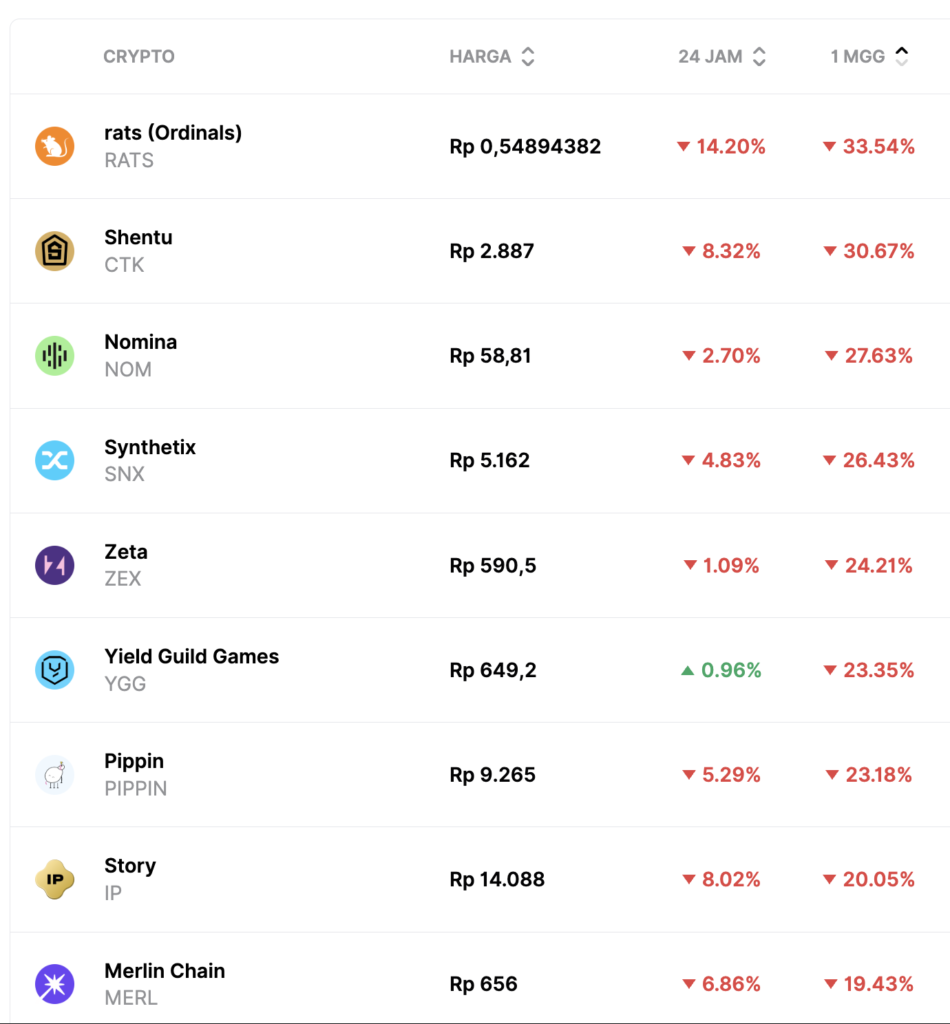Open the Pippin row
This screenshot has width=950, height=1024.
click(135, 775)
